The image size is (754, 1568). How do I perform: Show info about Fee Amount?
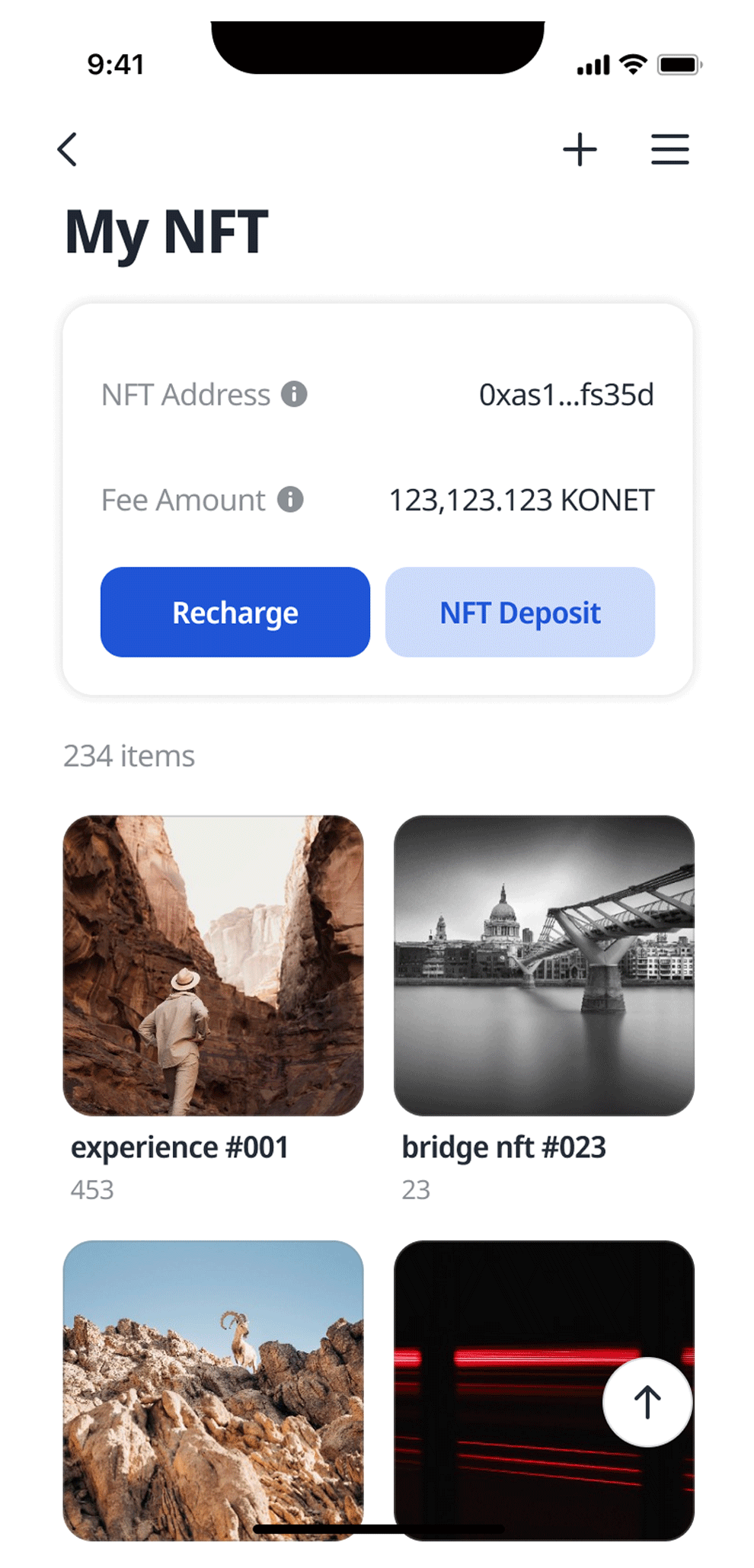pos(290,500)
